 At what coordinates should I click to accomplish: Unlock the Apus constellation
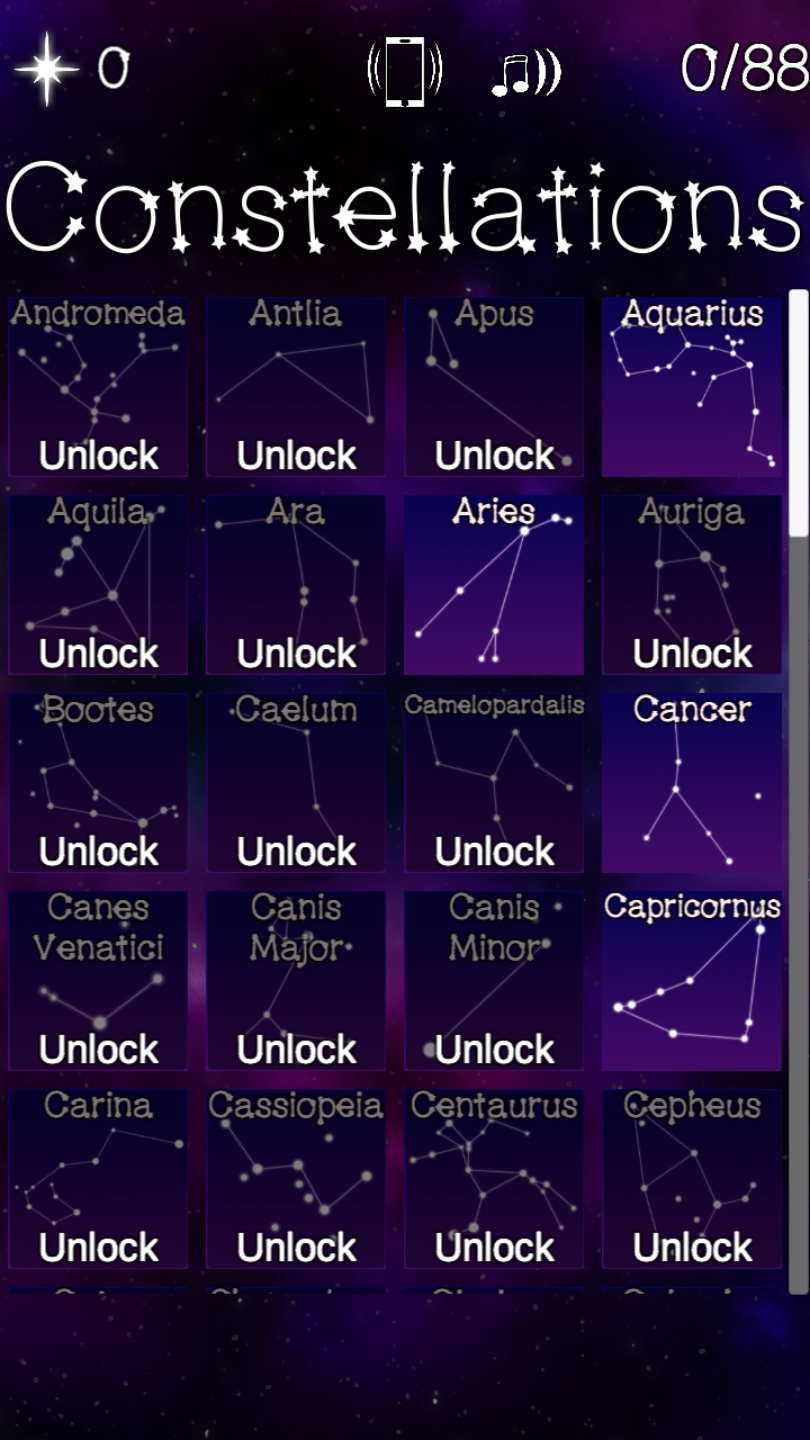pyautogui.click(x=494, y=455)
